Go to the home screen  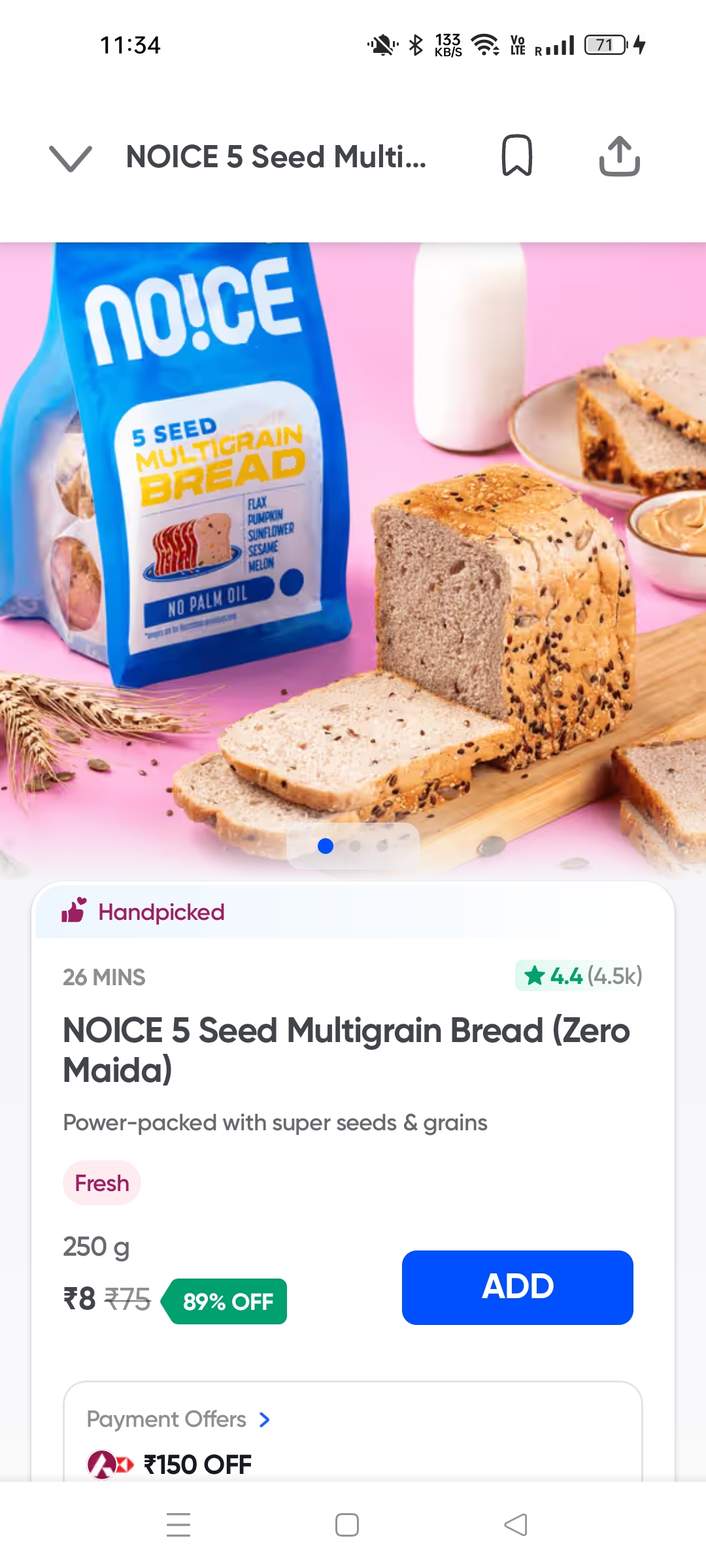tap(346, 1525)
